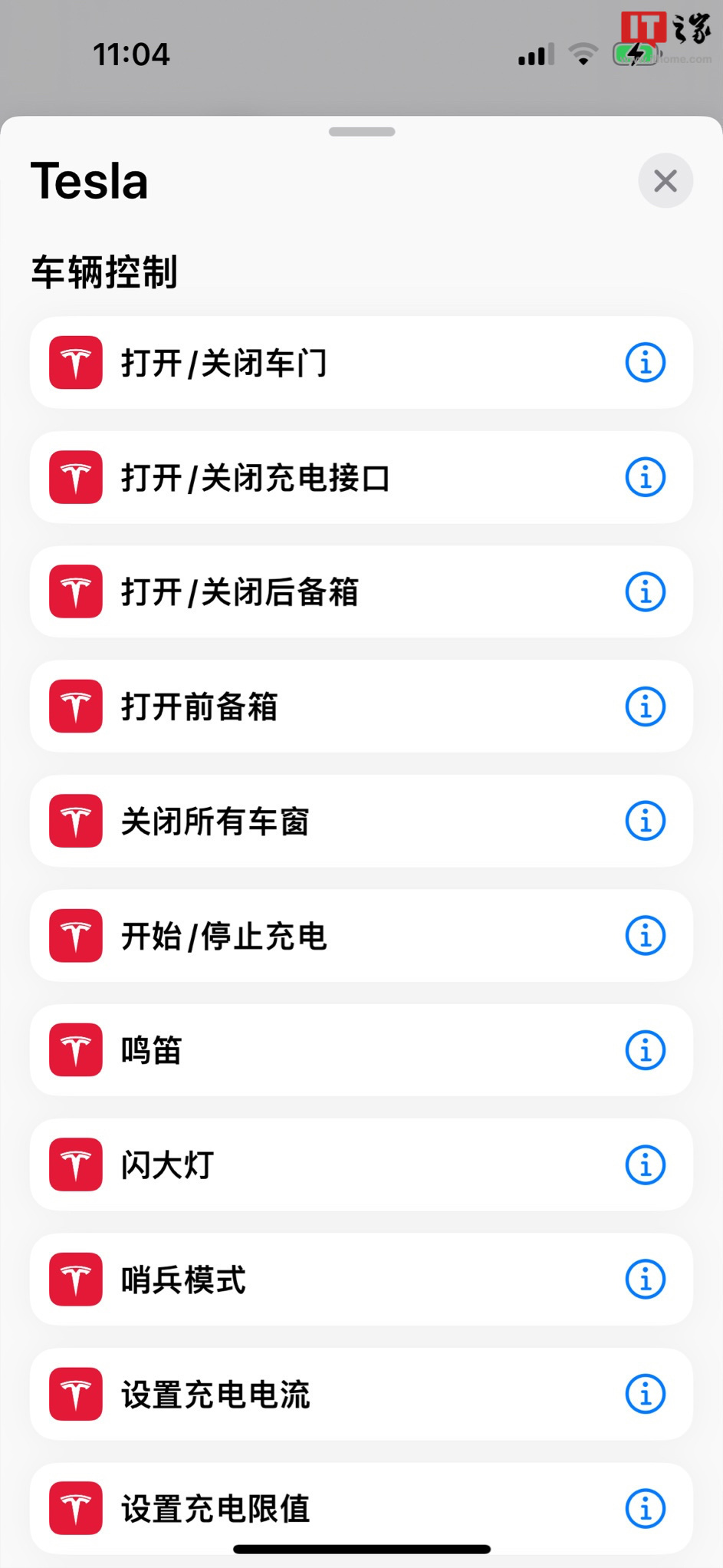
Task: Select the Tesla icon for 打开前备箱
Action: coord(74,705)
